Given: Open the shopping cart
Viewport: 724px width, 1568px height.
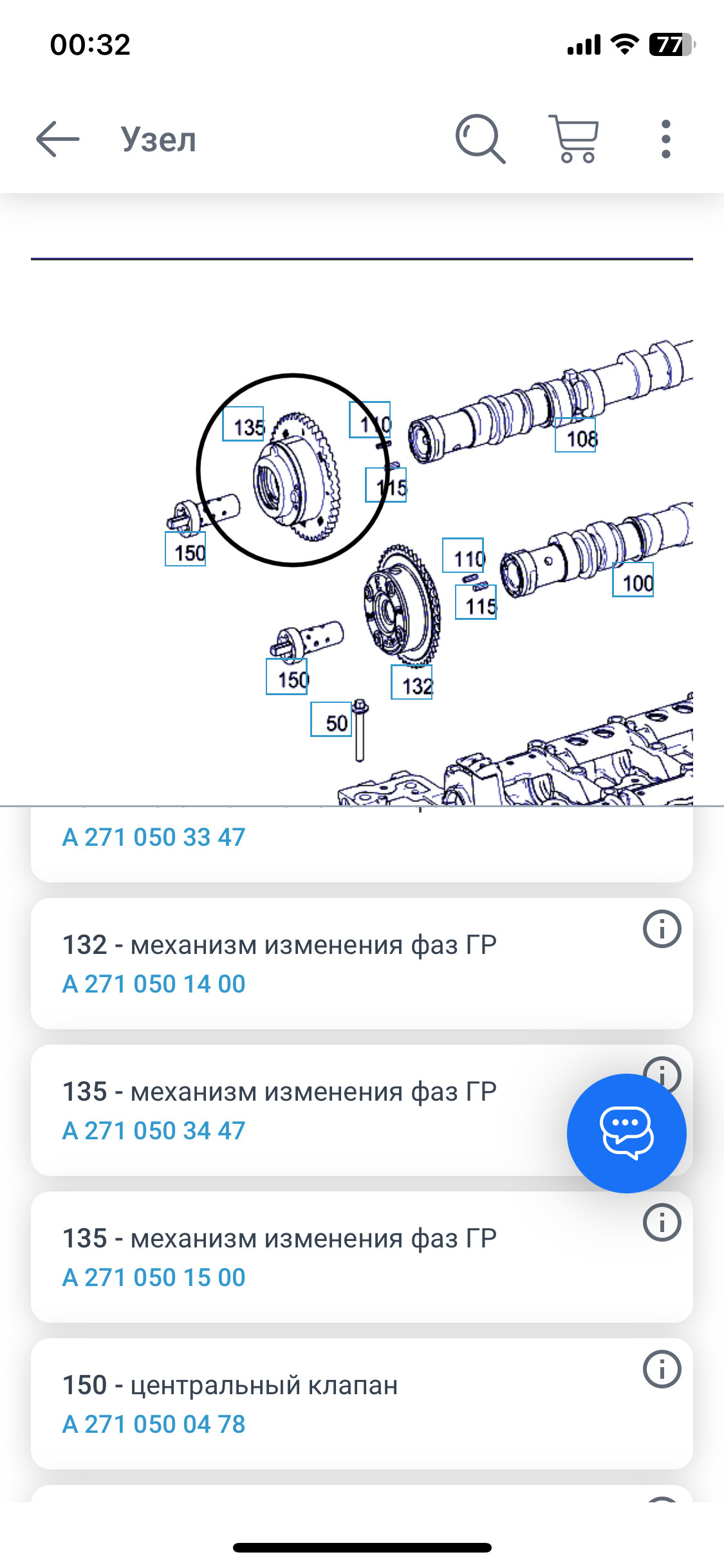Looking at the screenshot, I should (574, 139).
